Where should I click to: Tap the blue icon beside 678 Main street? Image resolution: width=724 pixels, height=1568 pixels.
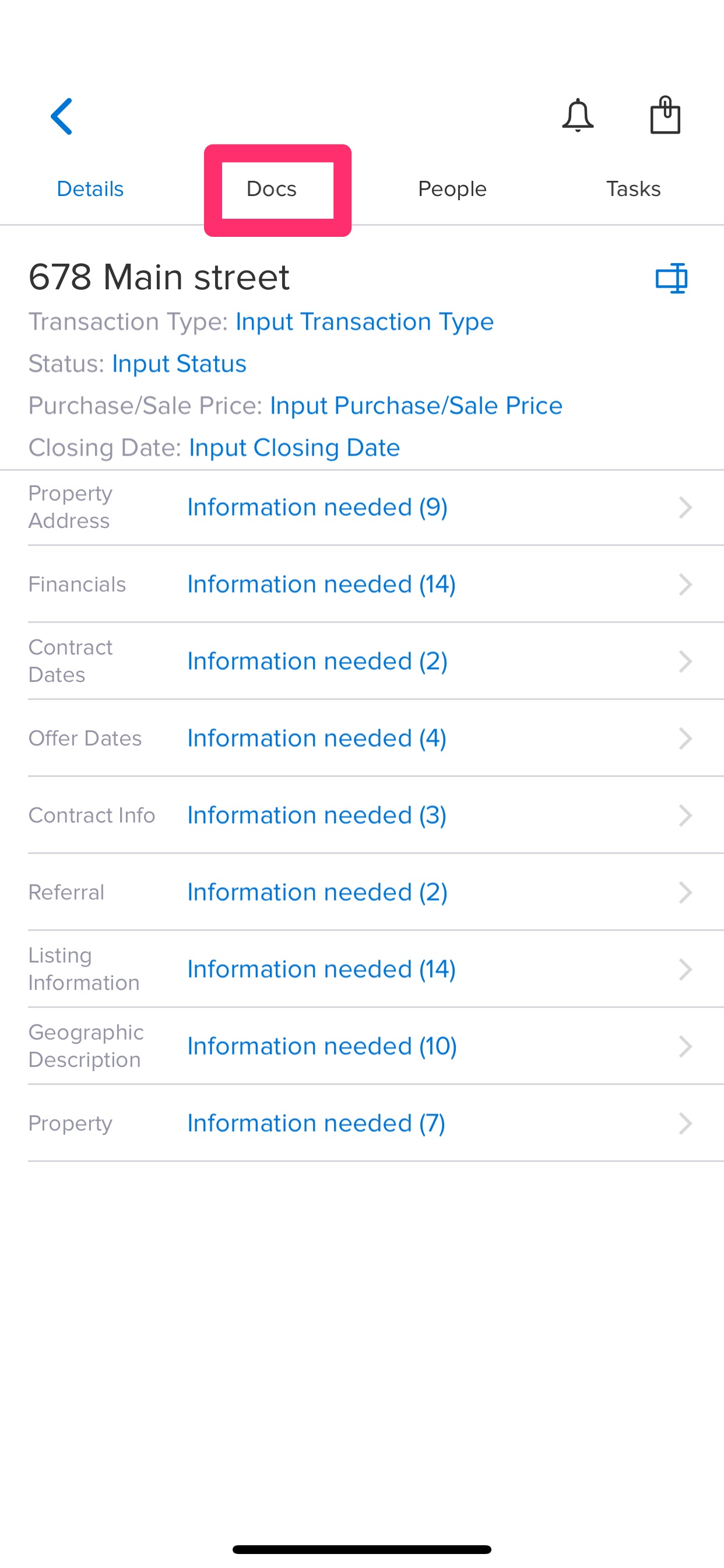point(671,278)
